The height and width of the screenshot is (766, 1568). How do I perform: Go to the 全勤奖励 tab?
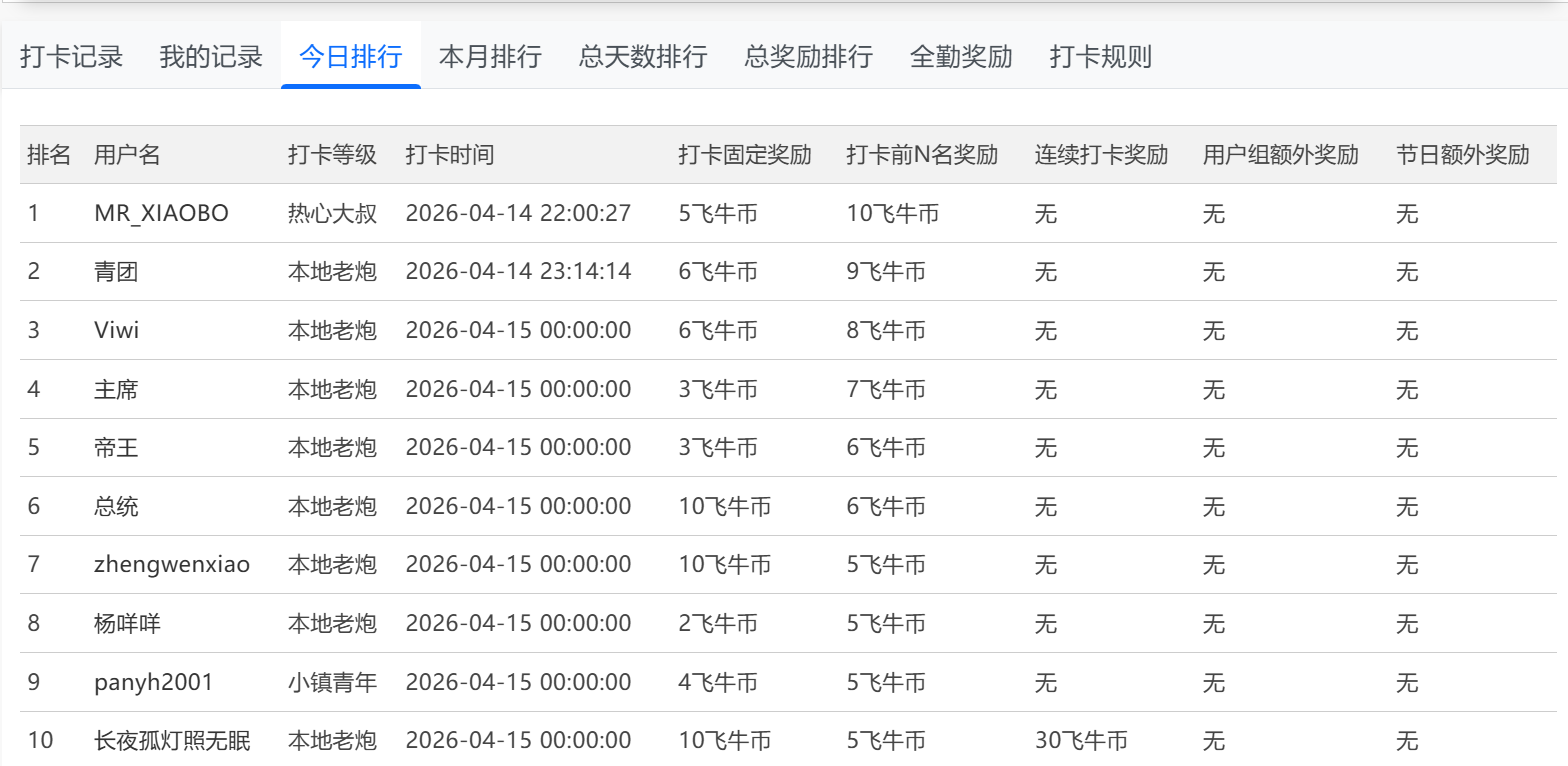tap(961, 56)
